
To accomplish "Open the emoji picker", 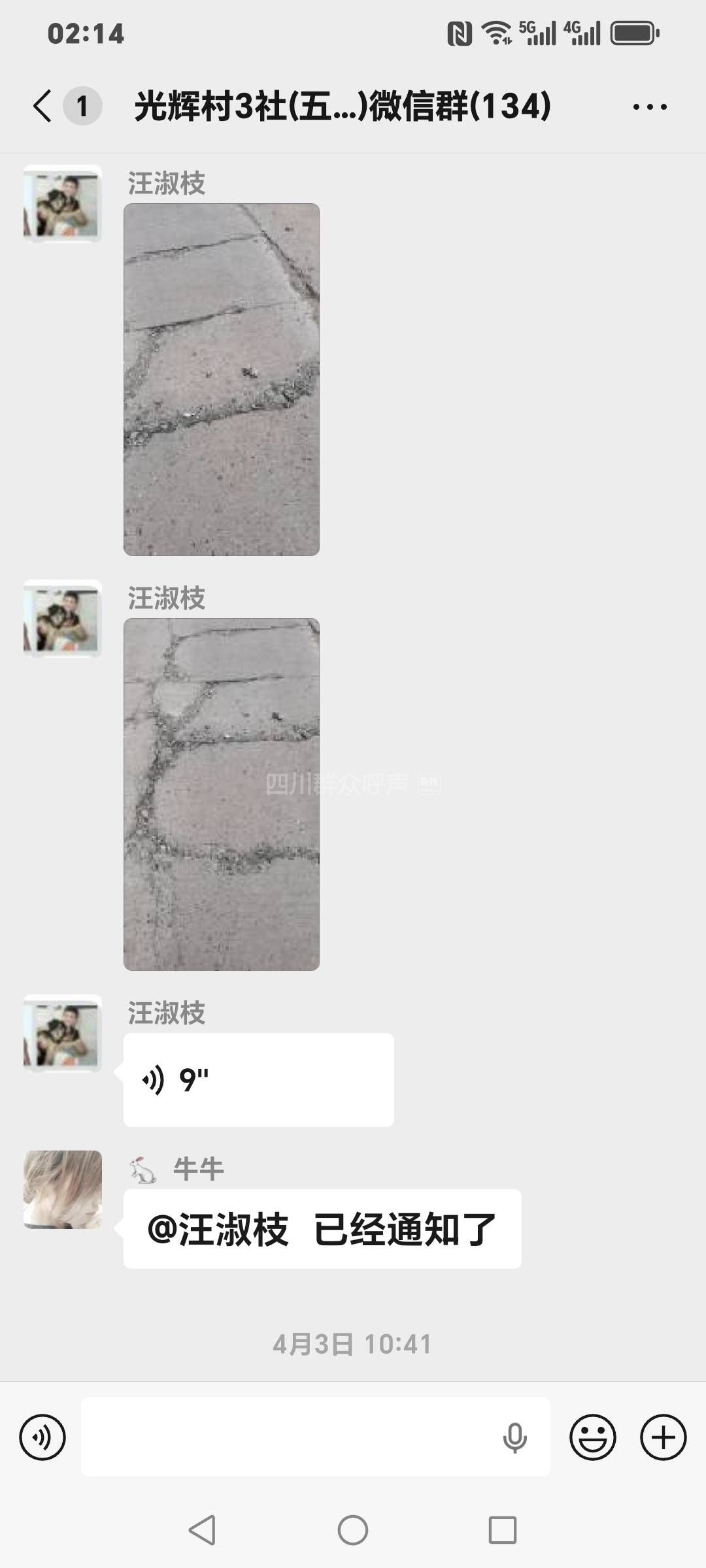I will [592, 1437].
